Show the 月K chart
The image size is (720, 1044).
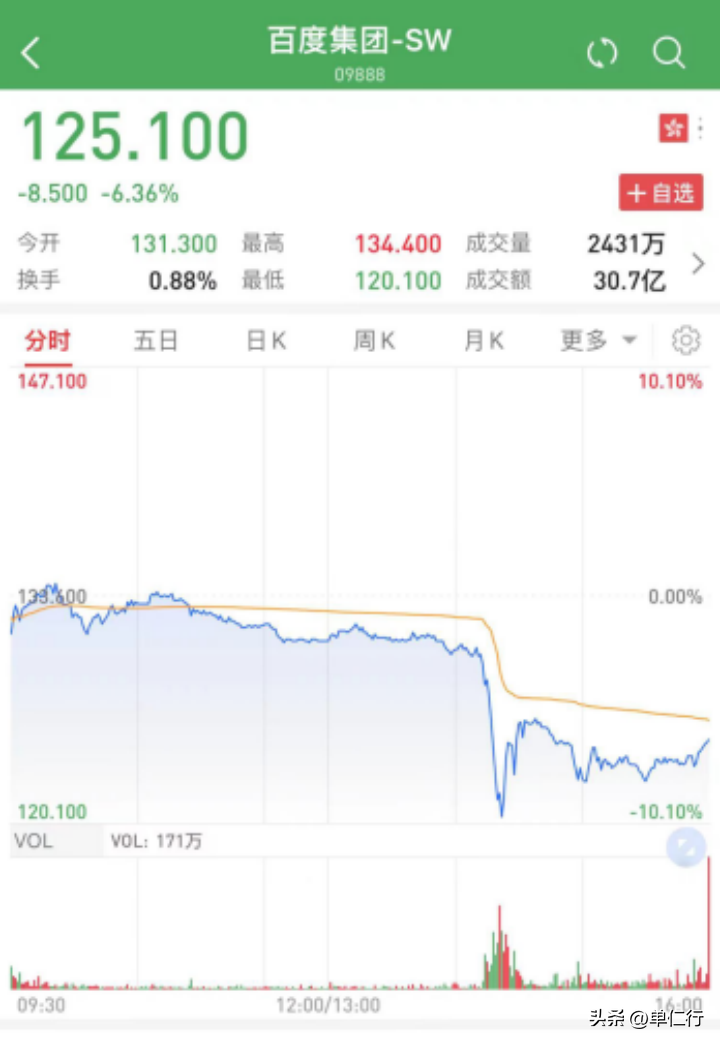[483, 341]
